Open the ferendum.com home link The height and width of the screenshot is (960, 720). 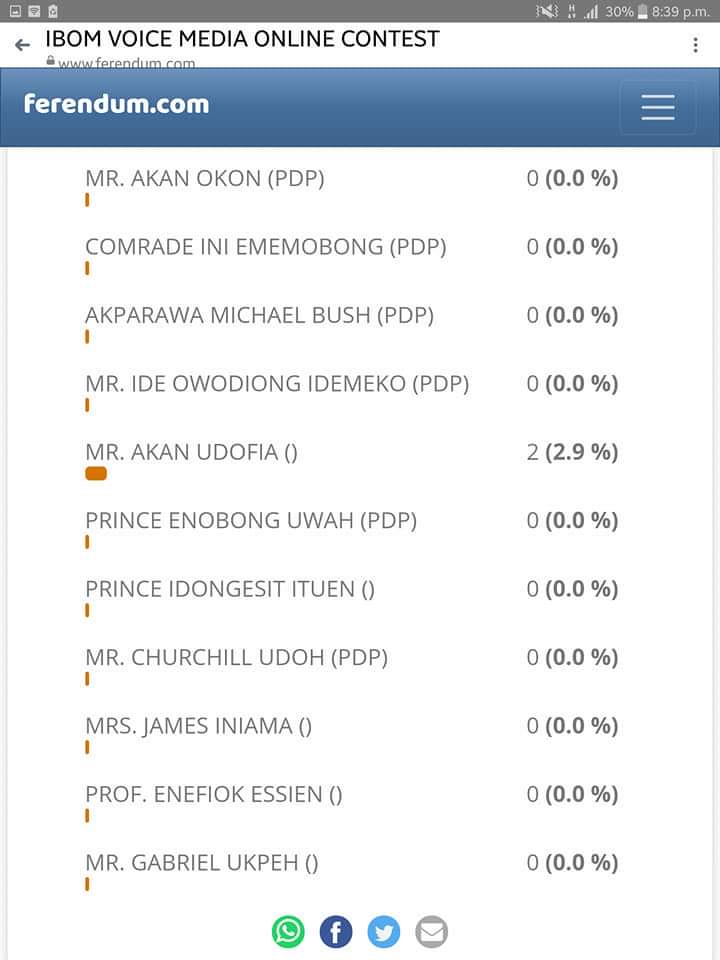pos(116,103)
